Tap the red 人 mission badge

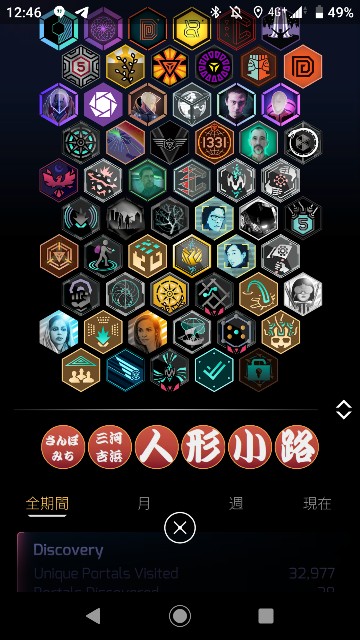click(157, 447)
